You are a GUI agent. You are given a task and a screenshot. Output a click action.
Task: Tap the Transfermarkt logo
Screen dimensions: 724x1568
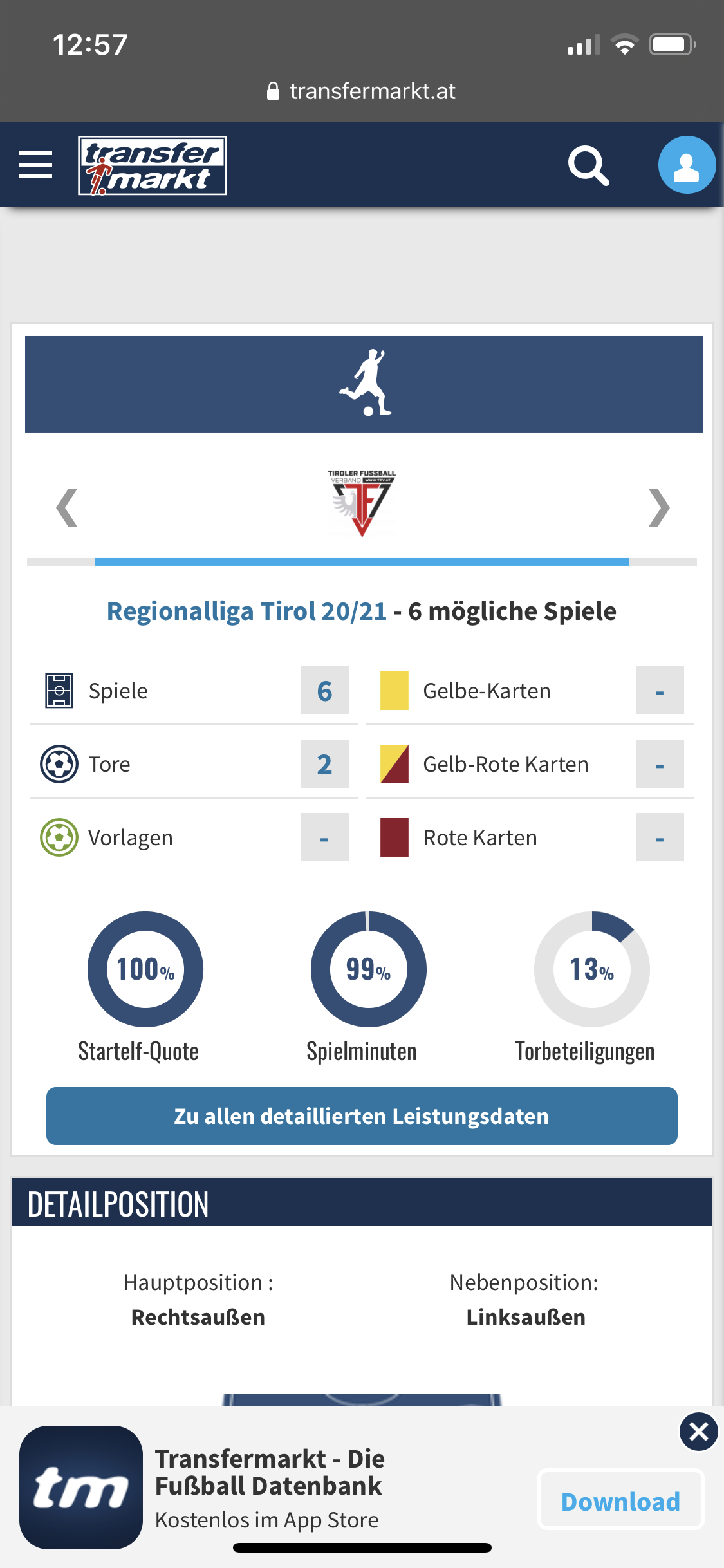tap(153, 165)
